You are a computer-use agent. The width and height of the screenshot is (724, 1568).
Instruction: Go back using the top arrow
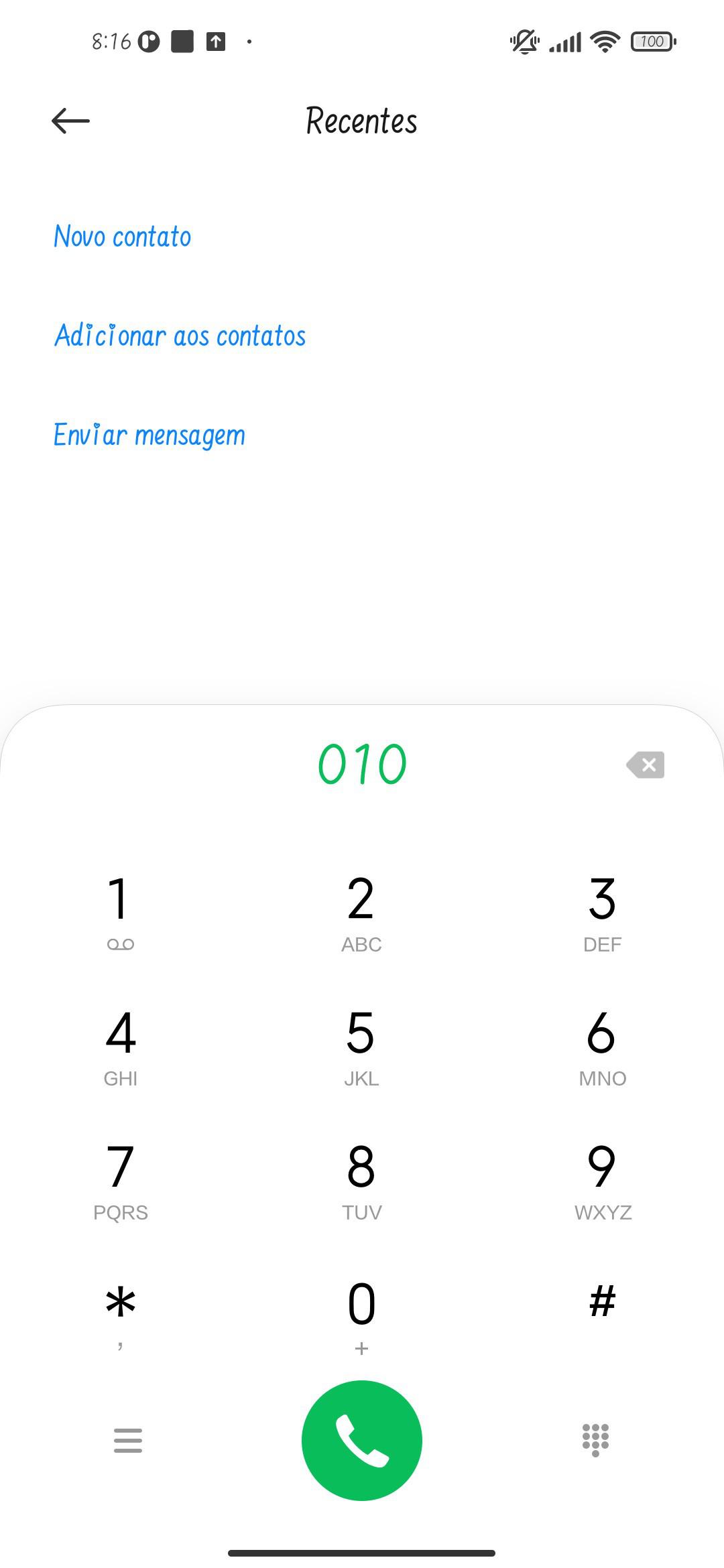70,121
